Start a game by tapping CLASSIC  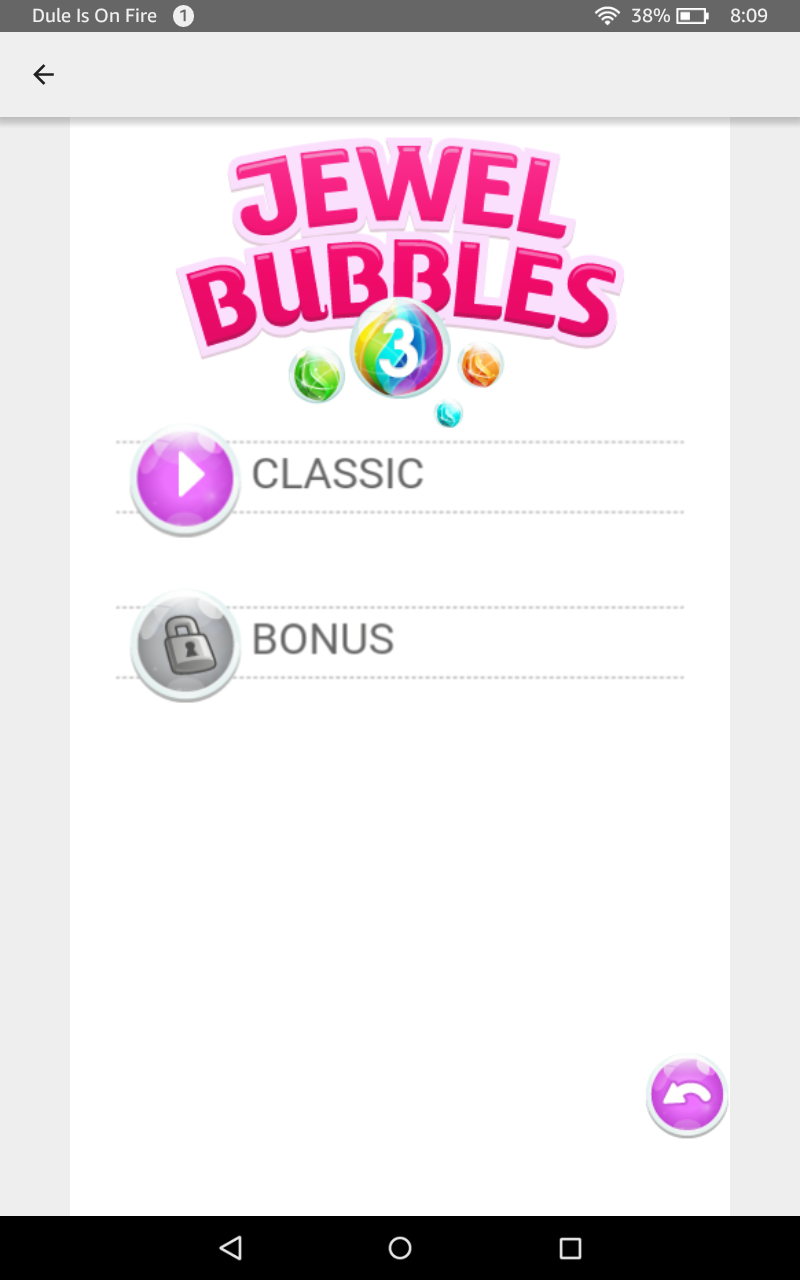(337, 474)
